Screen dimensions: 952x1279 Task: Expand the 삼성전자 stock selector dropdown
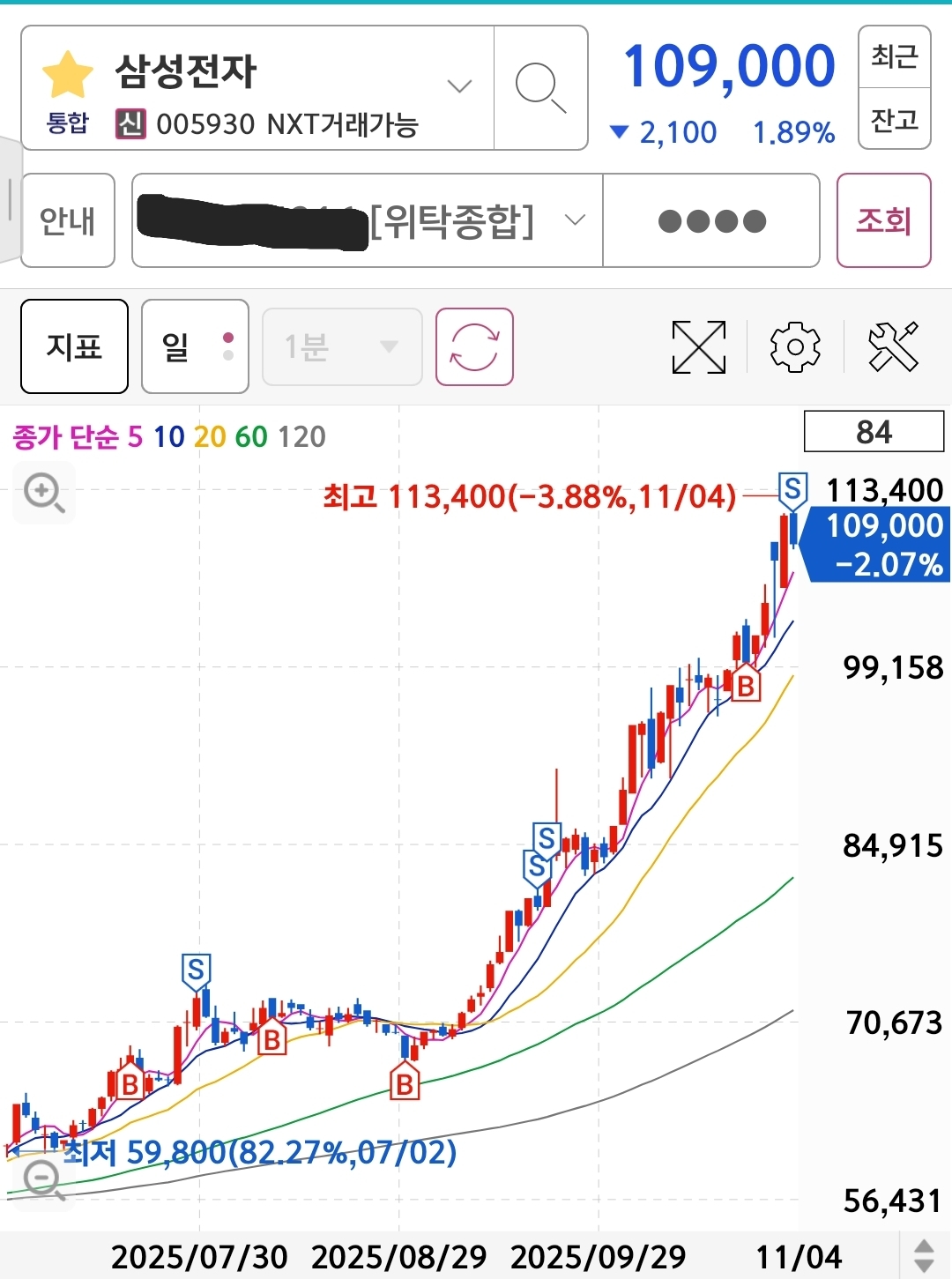click(x=459, y=86)
